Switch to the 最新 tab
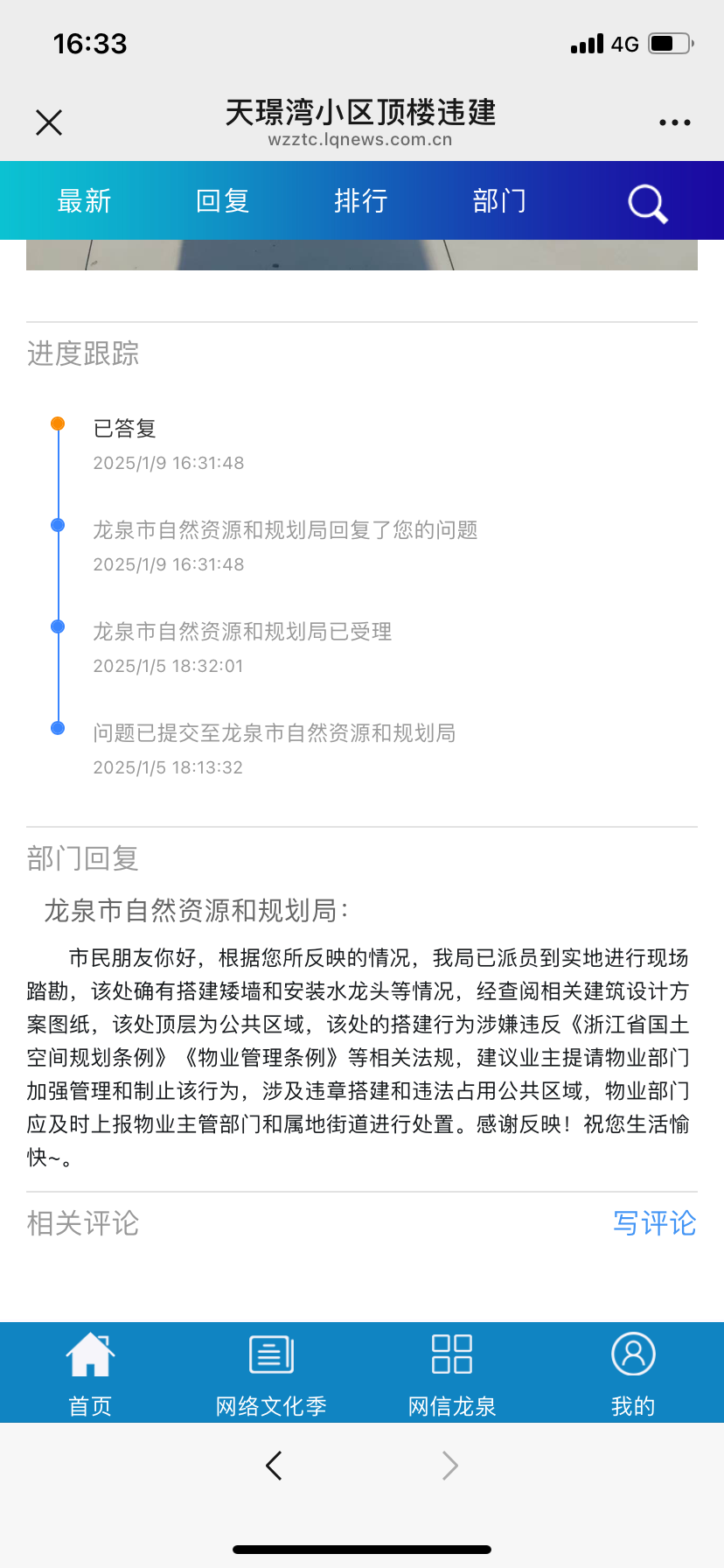This screenshot has height=1568, width=724. [x=84, y=201]
